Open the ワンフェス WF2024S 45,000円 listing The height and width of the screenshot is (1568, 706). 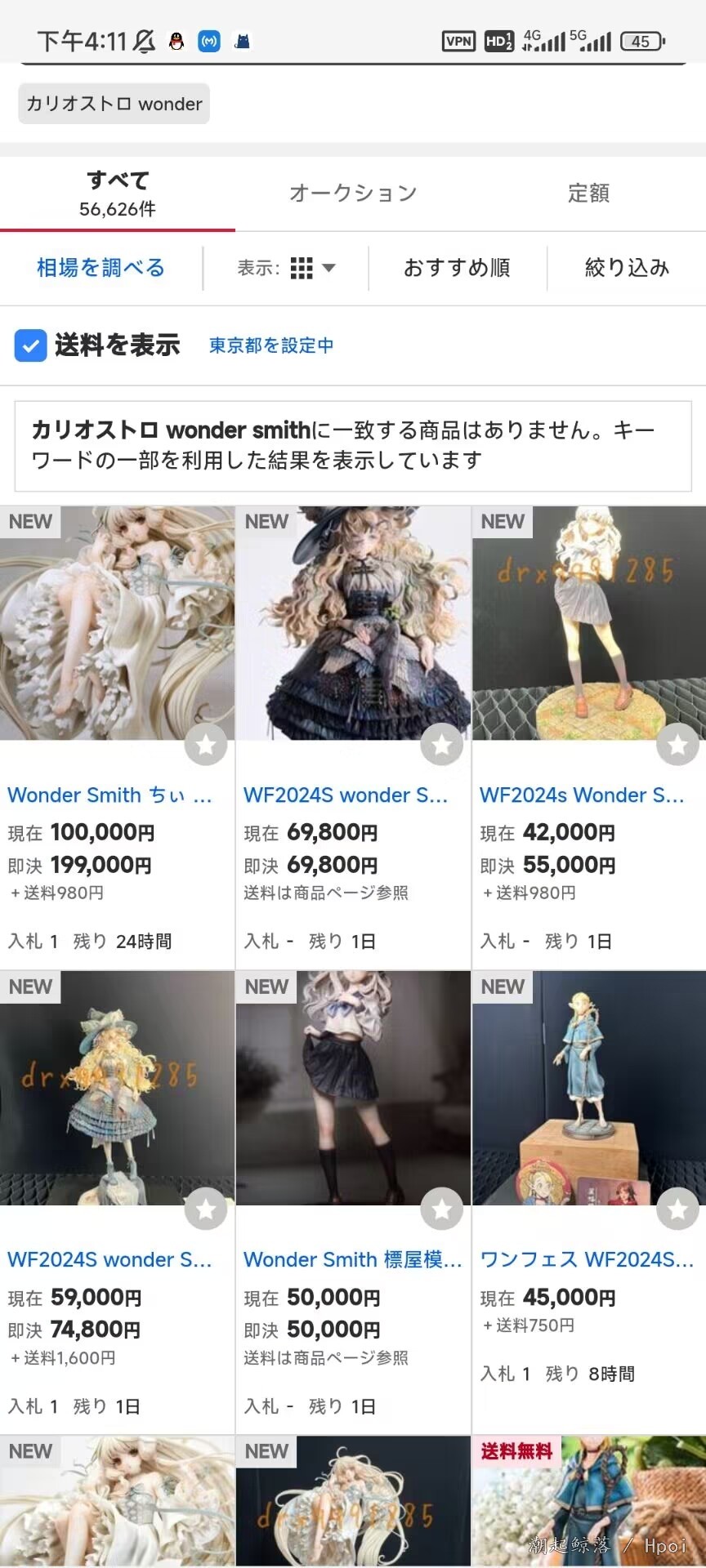click(x=587, y=1259)
